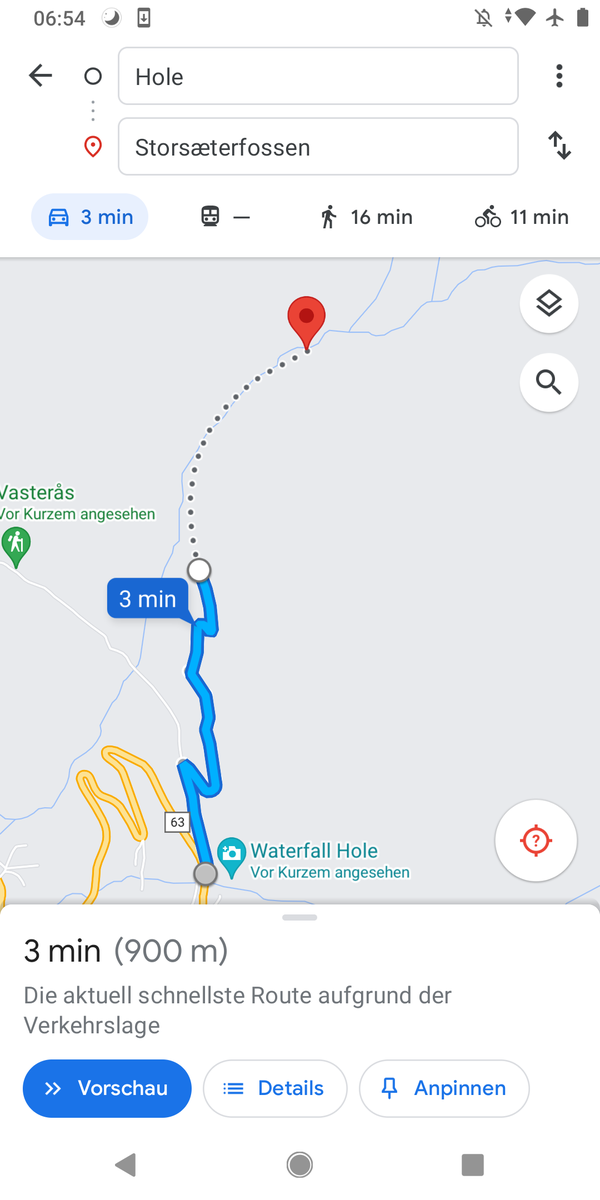Edit the destination field Storsæterfossen
Viewport: 600px width, 1200px height.
pyautogui.click(x=318, y=147)
